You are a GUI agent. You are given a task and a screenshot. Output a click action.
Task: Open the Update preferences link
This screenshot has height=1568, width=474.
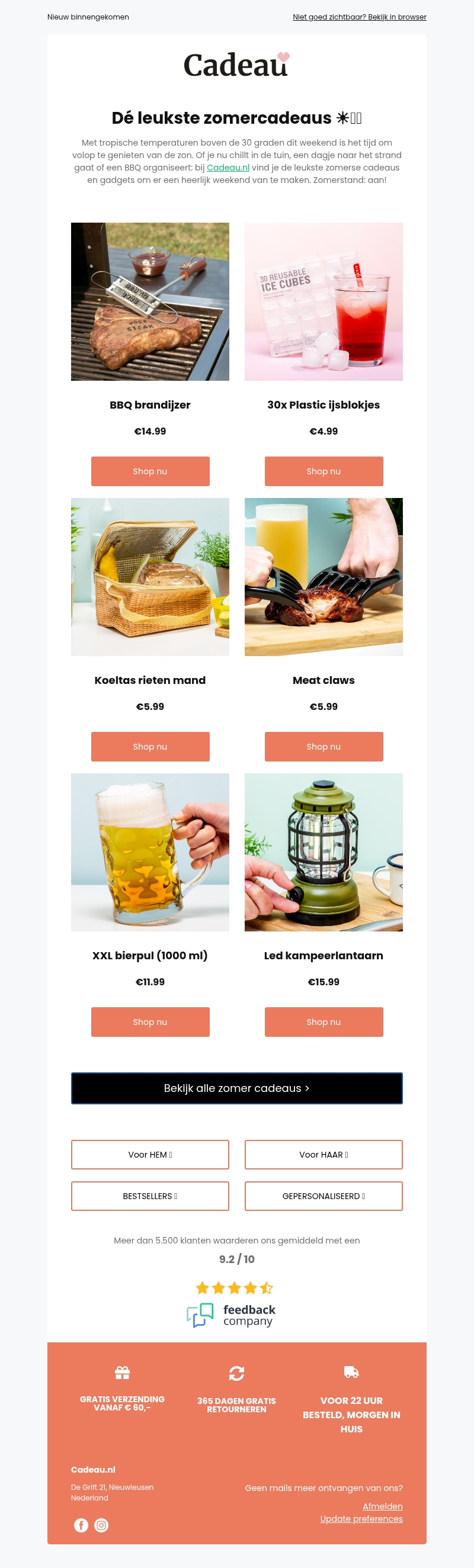tap(361, 1518)
